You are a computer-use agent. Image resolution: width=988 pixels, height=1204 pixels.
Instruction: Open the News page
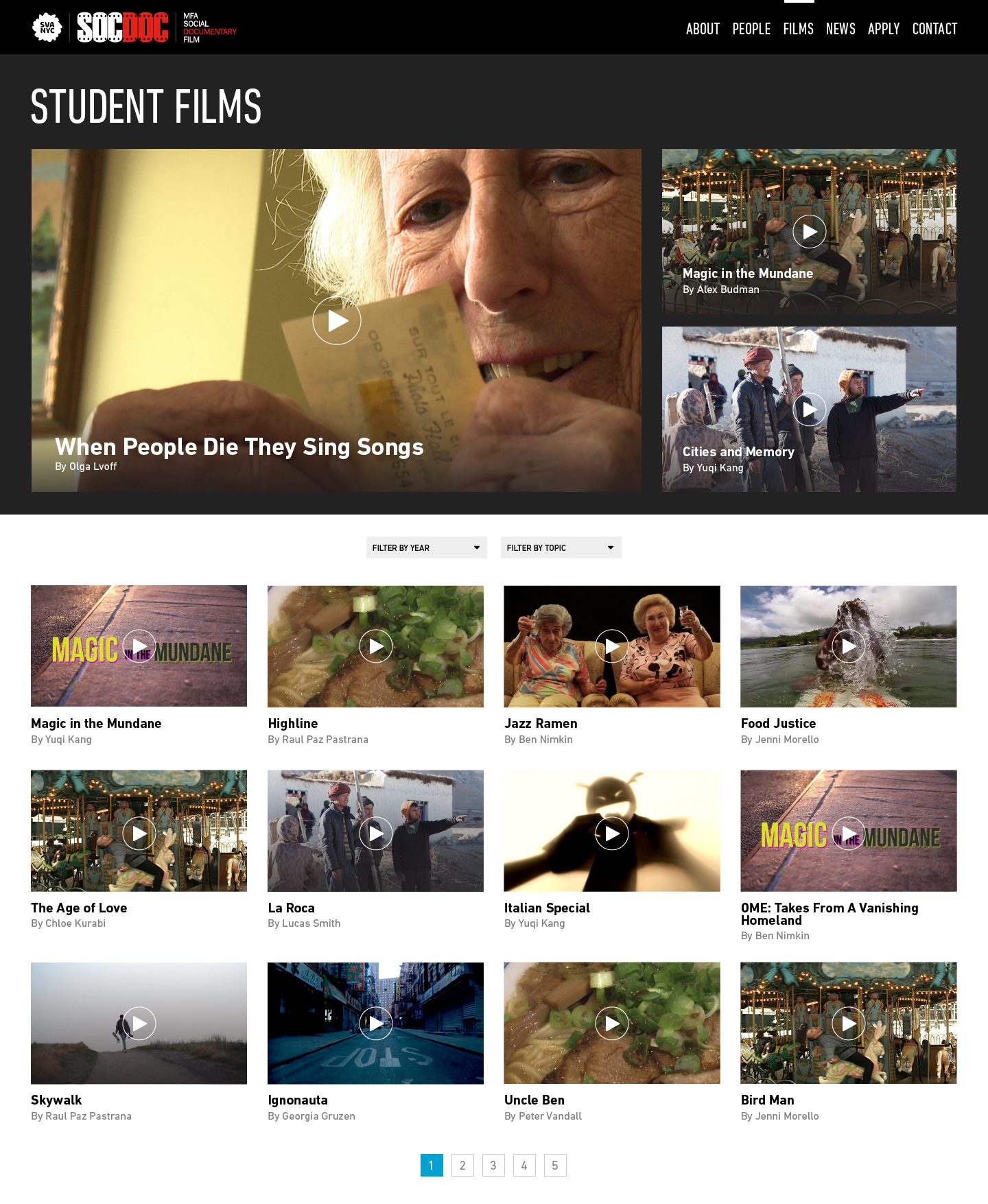[x=840, y=29]
